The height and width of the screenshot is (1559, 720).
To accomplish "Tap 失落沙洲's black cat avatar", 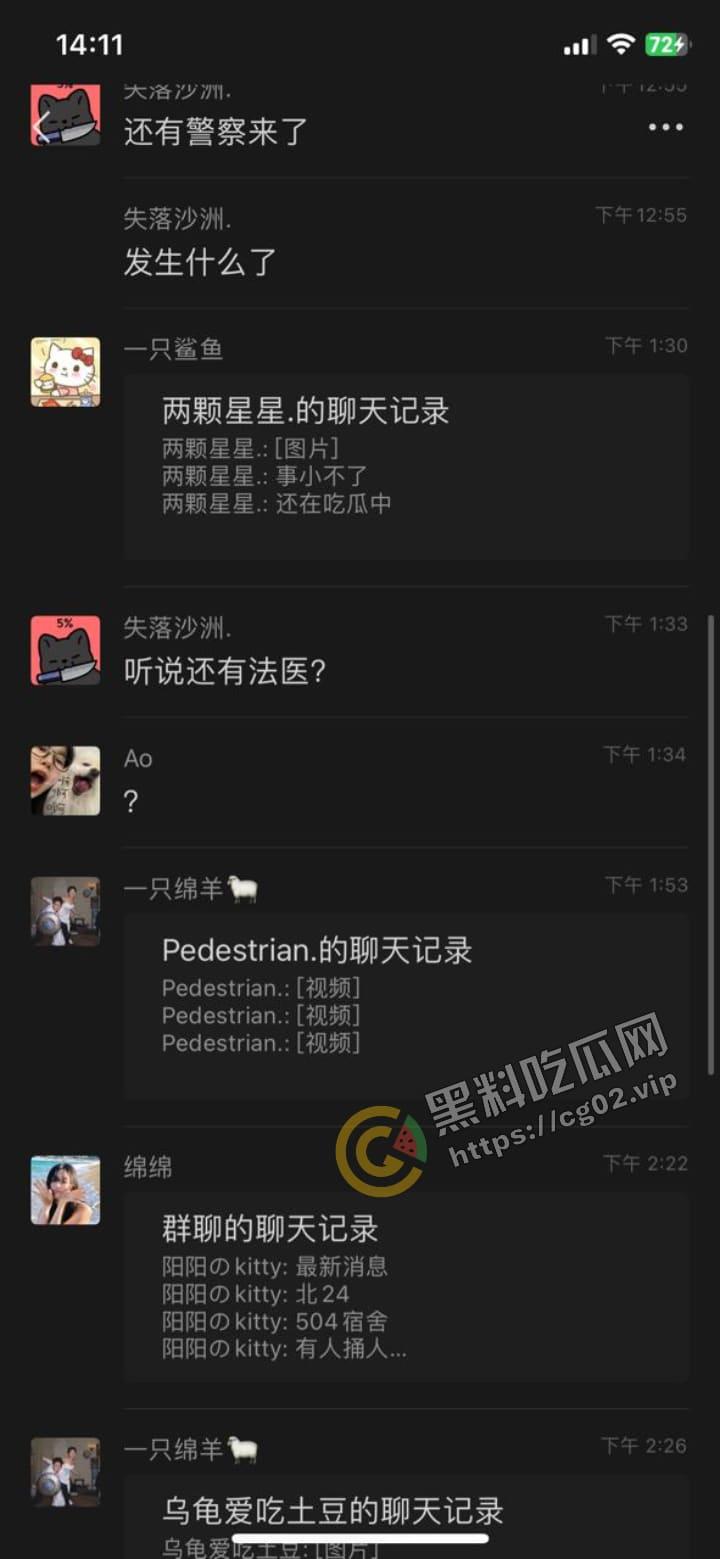I will pos(64,650).
